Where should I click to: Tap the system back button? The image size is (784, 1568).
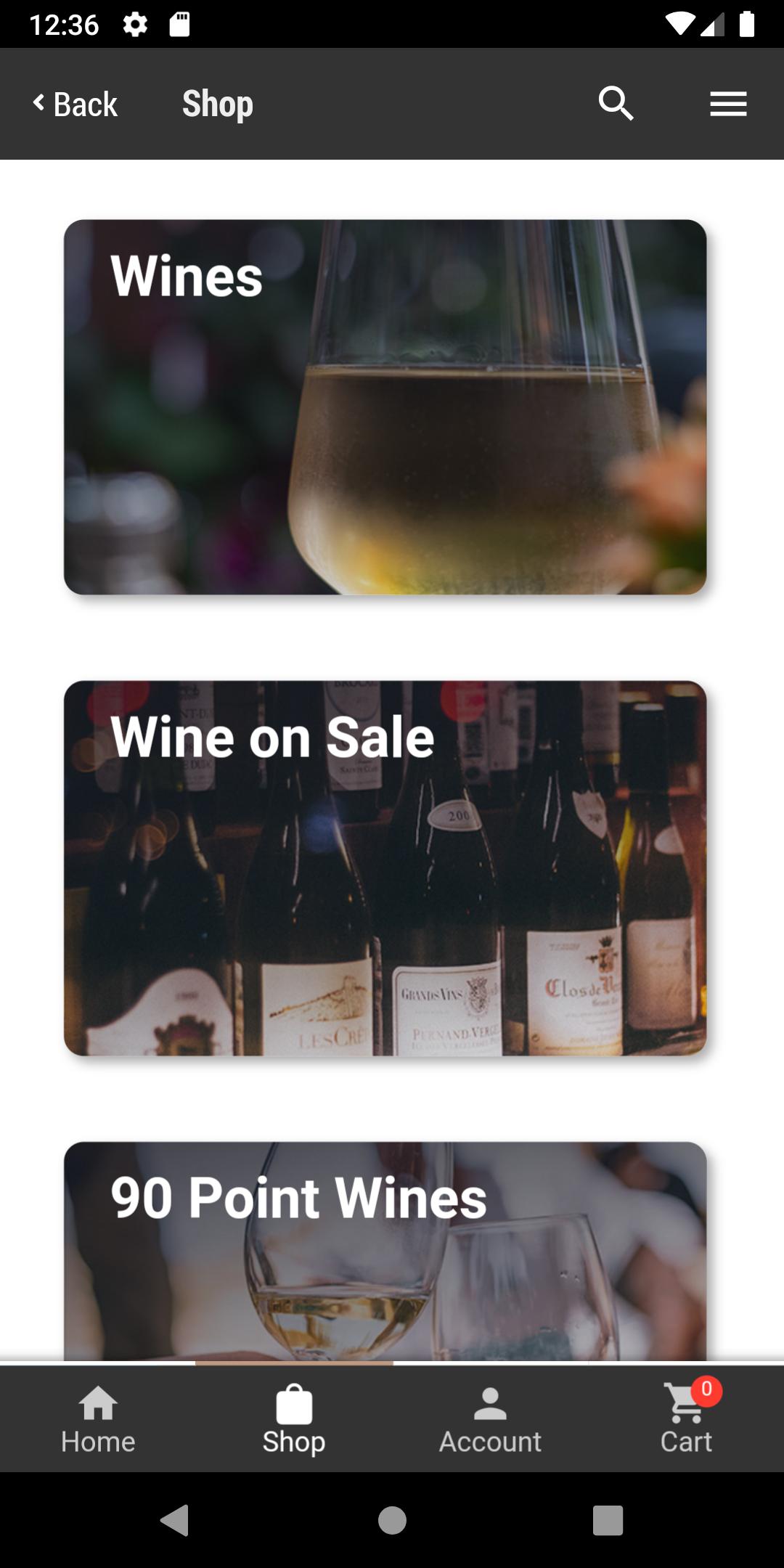(x=174, y=1520)
